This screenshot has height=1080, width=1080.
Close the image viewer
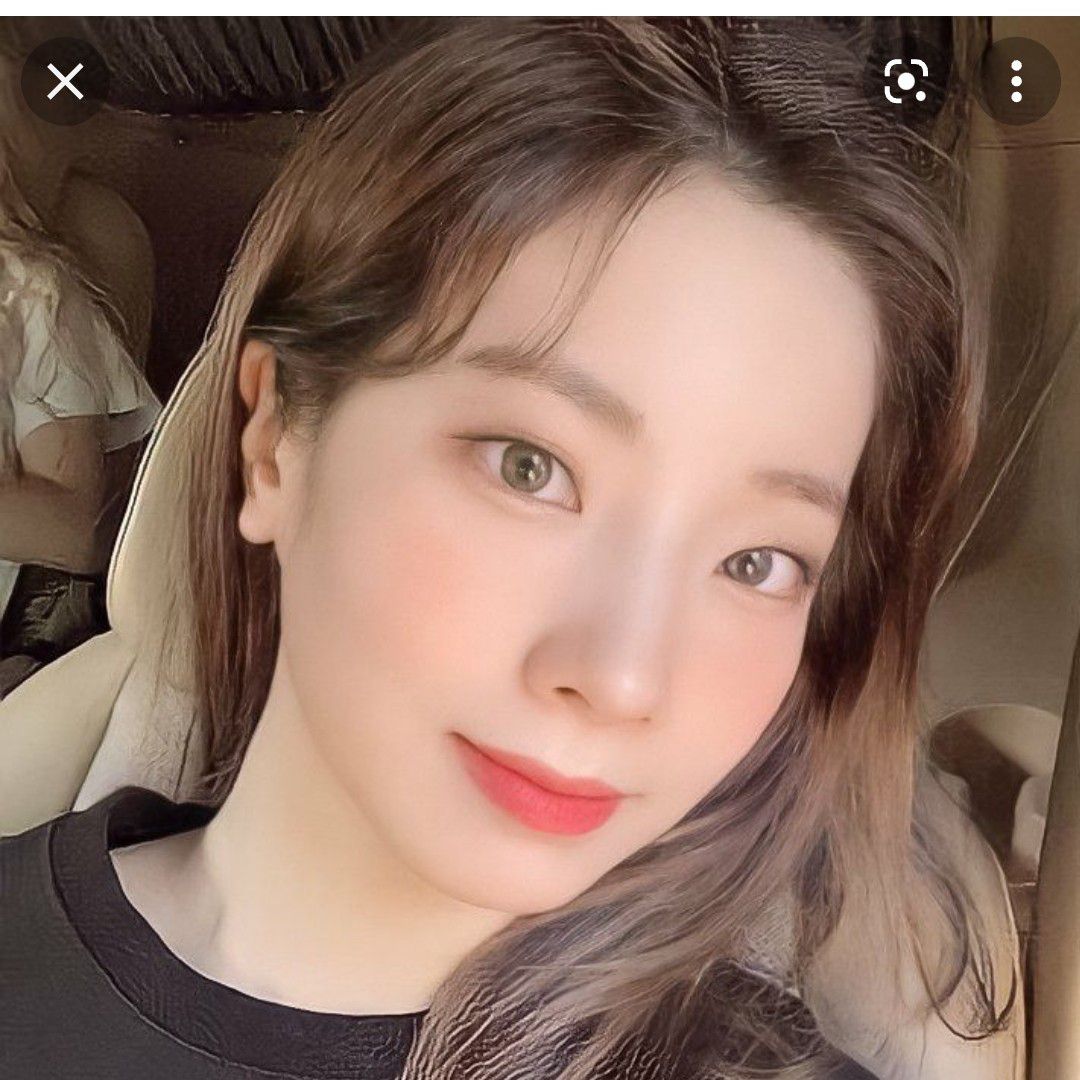(65, 82)
